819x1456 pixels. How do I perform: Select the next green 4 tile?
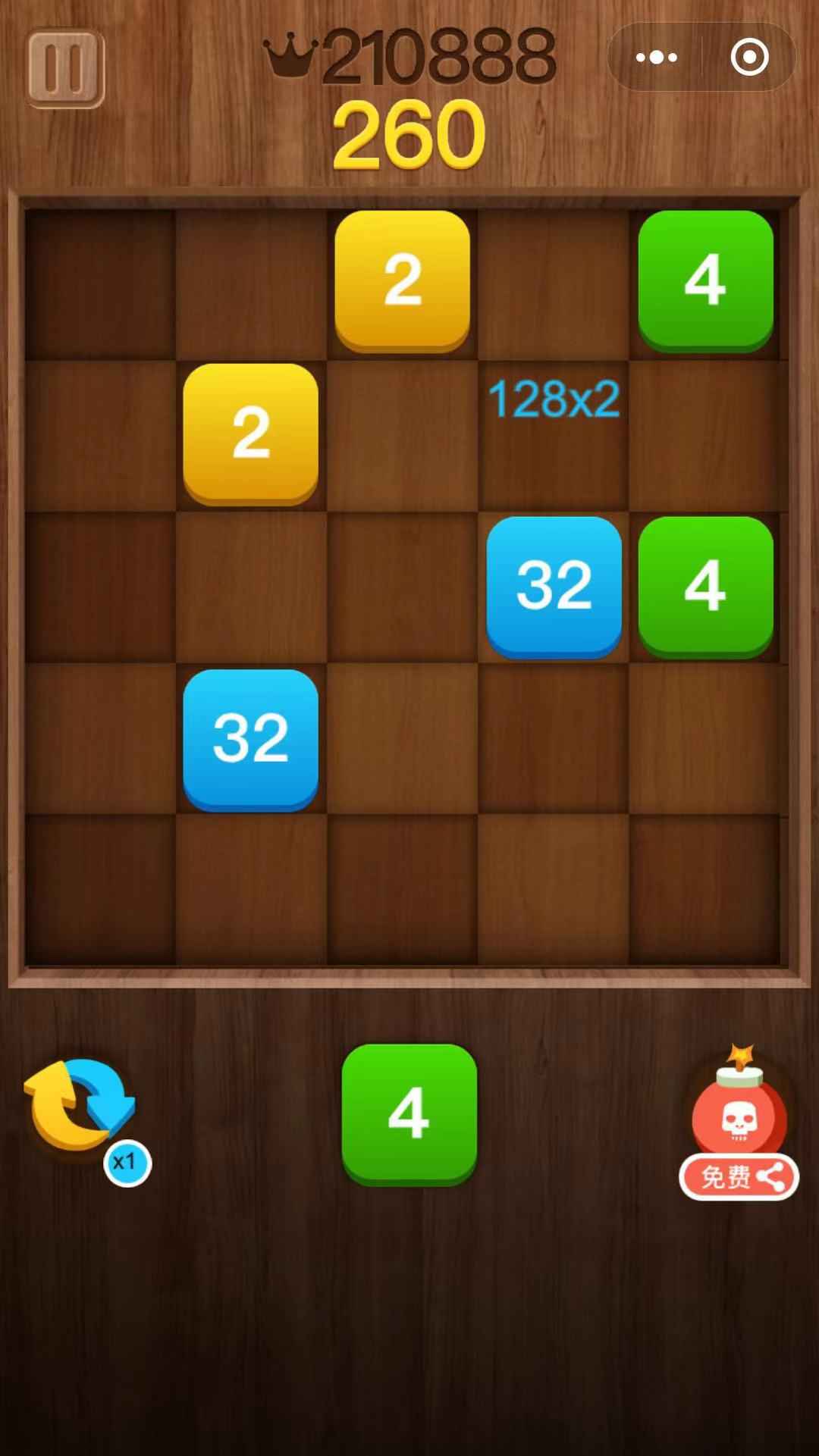(409, 1114)
